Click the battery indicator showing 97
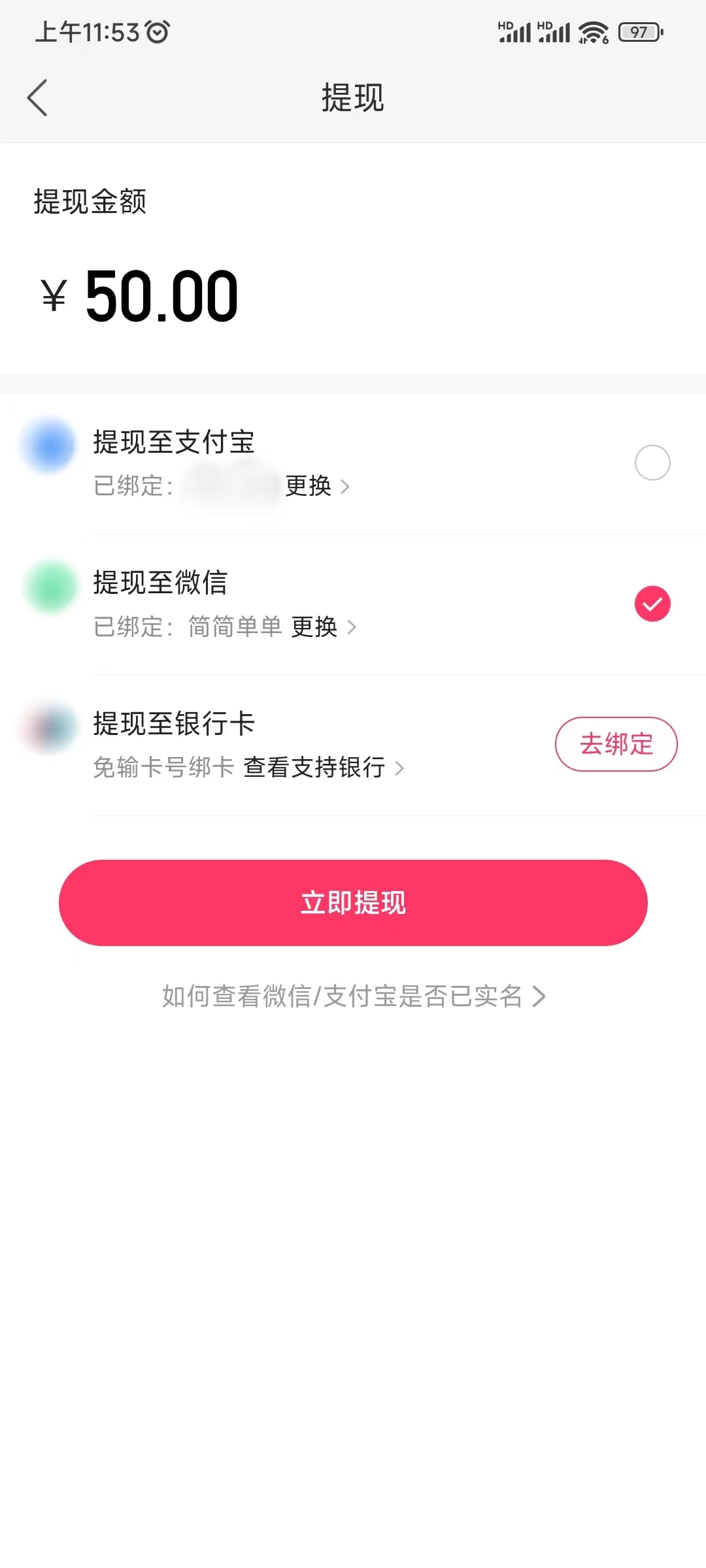 636,31
